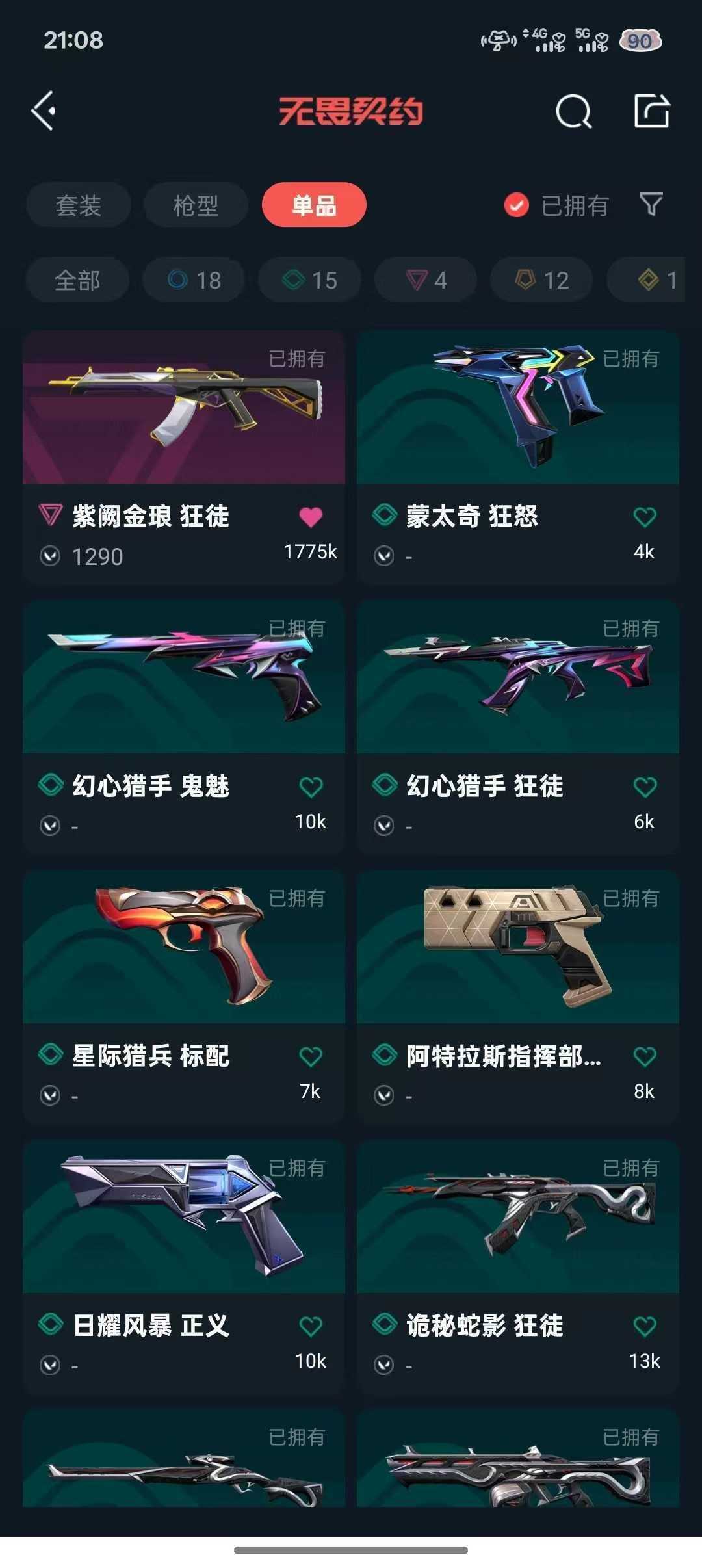Switch to the 枪型 tab
This screenshot has width=702, height=1568.
[x=196, y=205]
